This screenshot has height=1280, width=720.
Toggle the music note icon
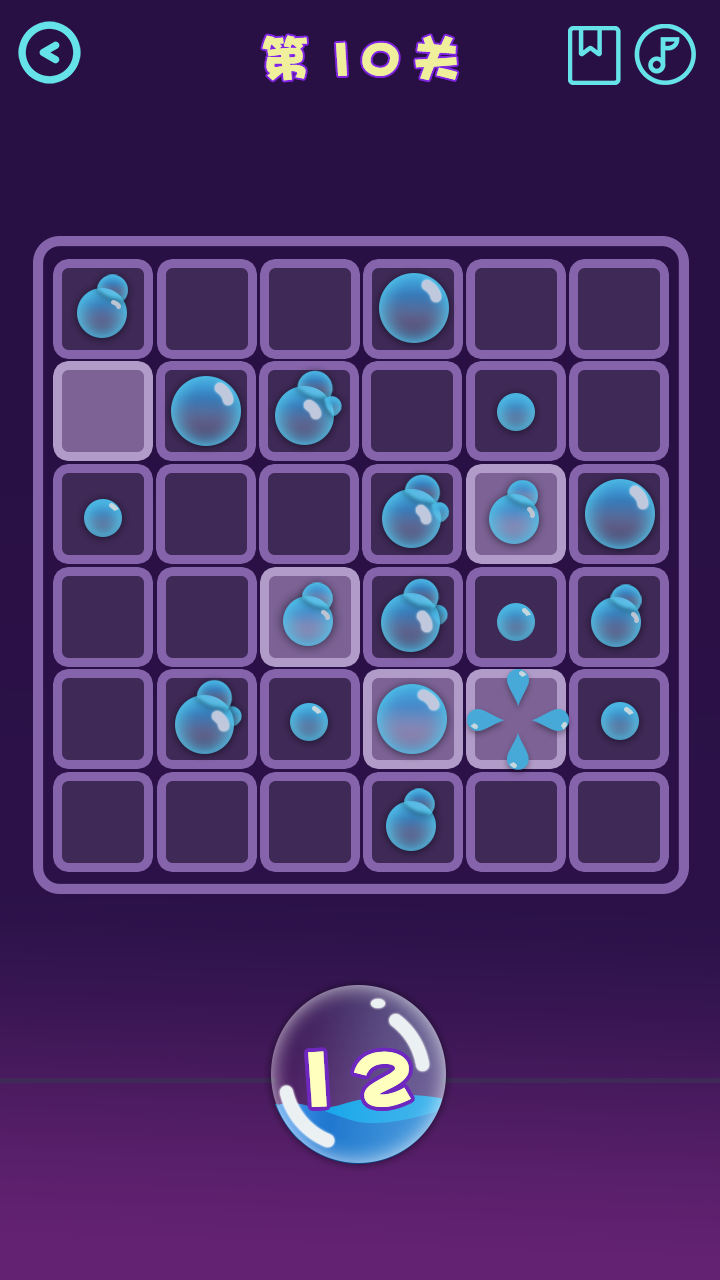click(x=665, y=55)
